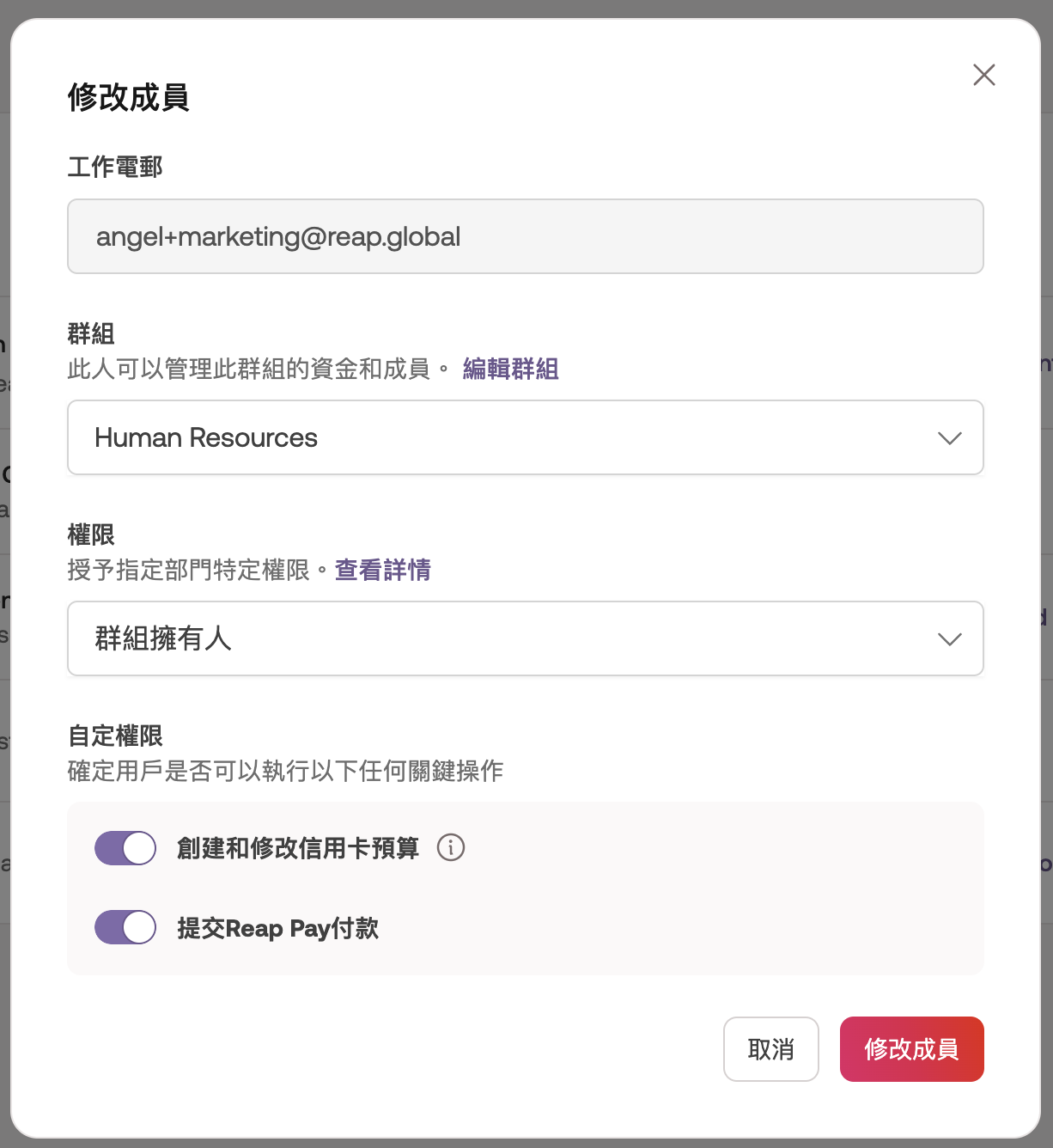Confirm with the red 修改成員 button
Viewport: 1053px width, 1148px height.
911,1049
